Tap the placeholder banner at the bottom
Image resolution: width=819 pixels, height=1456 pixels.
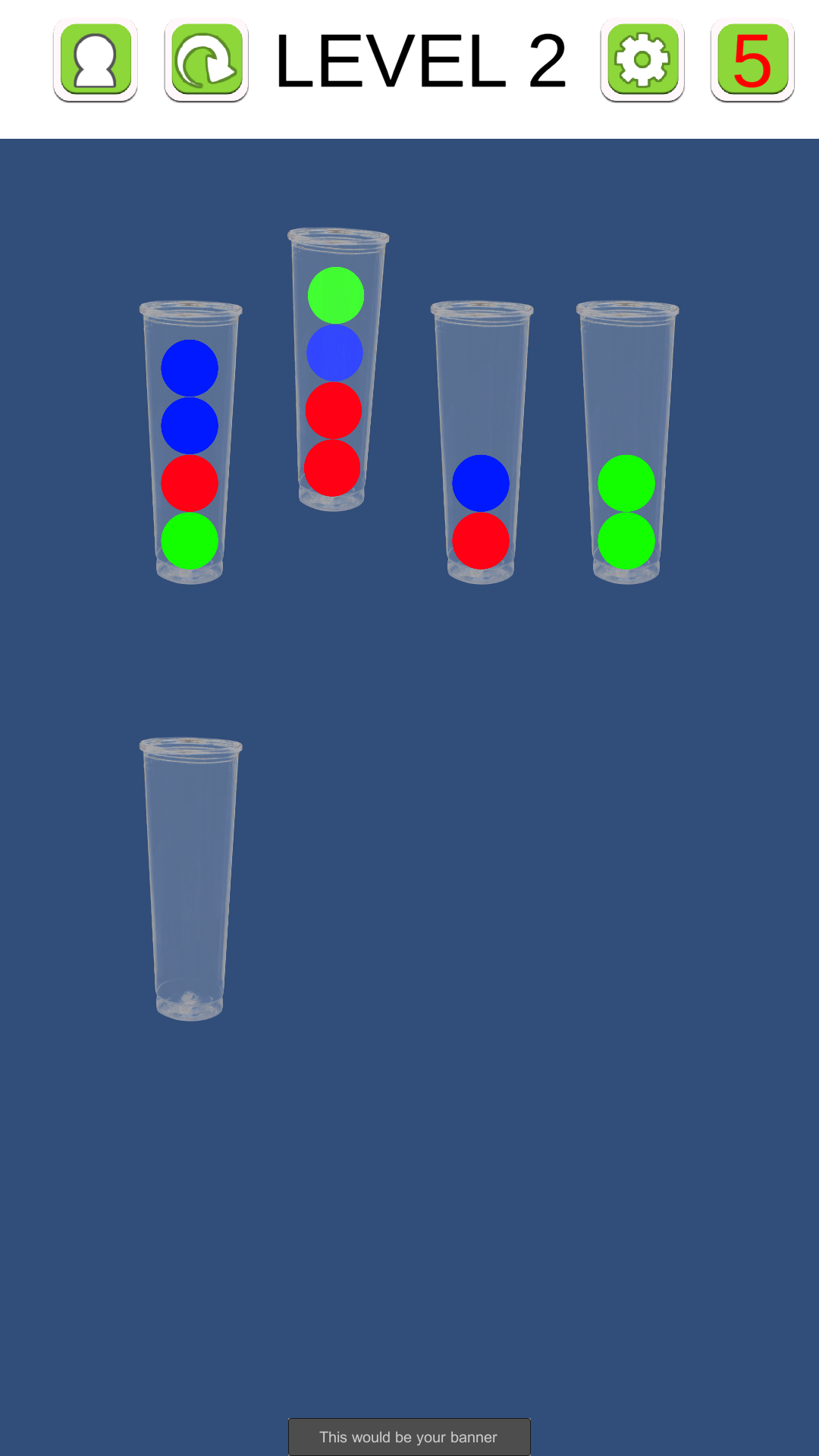tap(409, 1437)
